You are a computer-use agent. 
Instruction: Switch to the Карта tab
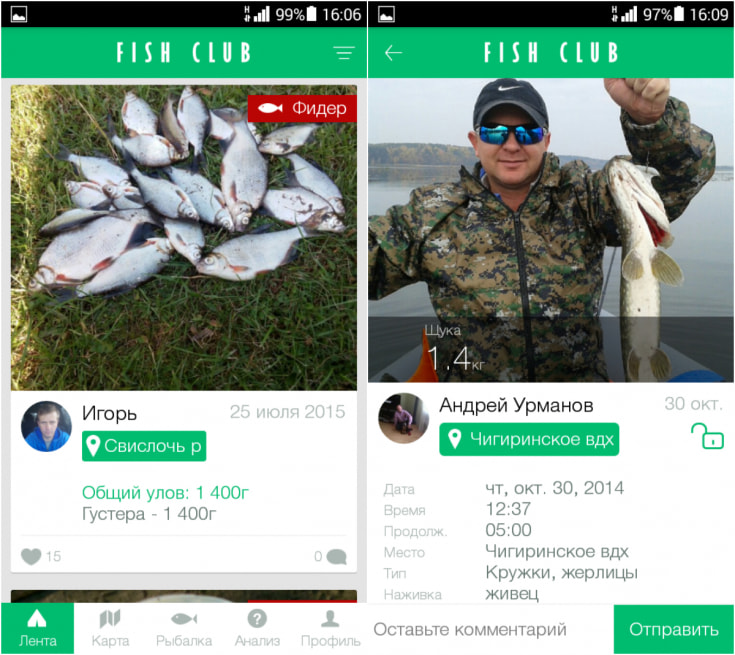click(x=110, y=629)
